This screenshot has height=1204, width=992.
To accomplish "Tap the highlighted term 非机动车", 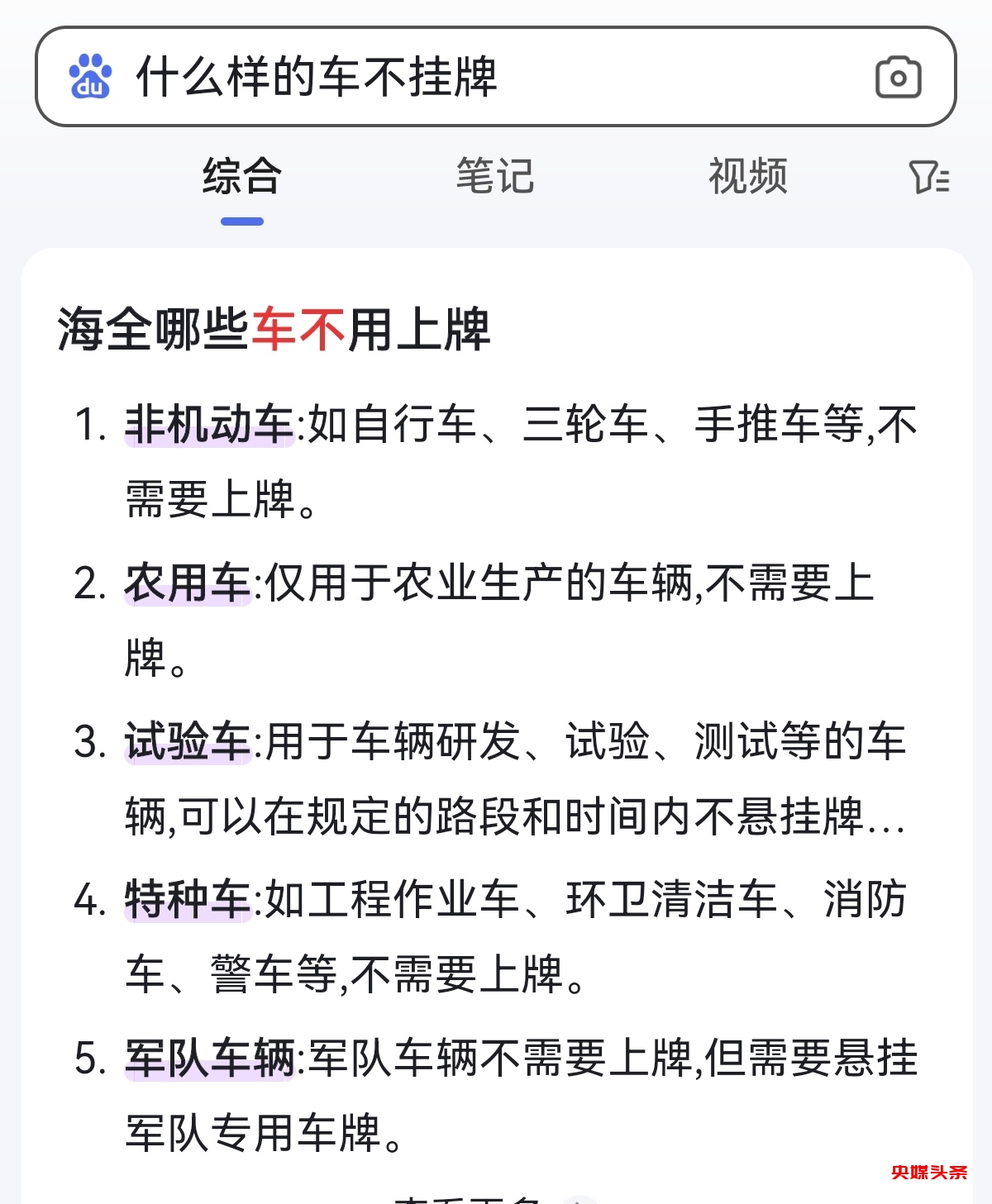I will pos(209,425).
